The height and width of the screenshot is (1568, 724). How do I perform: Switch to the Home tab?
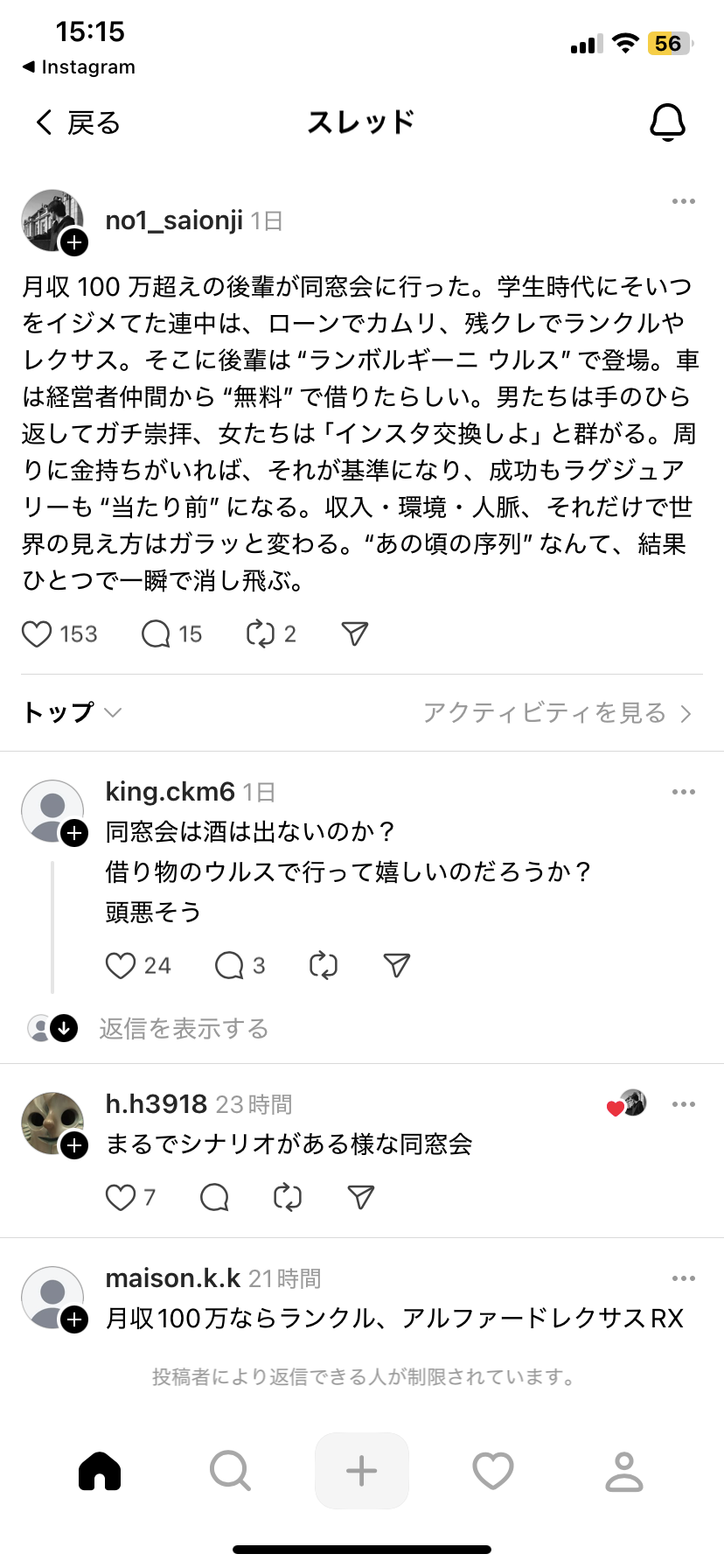[x=100, y=1471]
